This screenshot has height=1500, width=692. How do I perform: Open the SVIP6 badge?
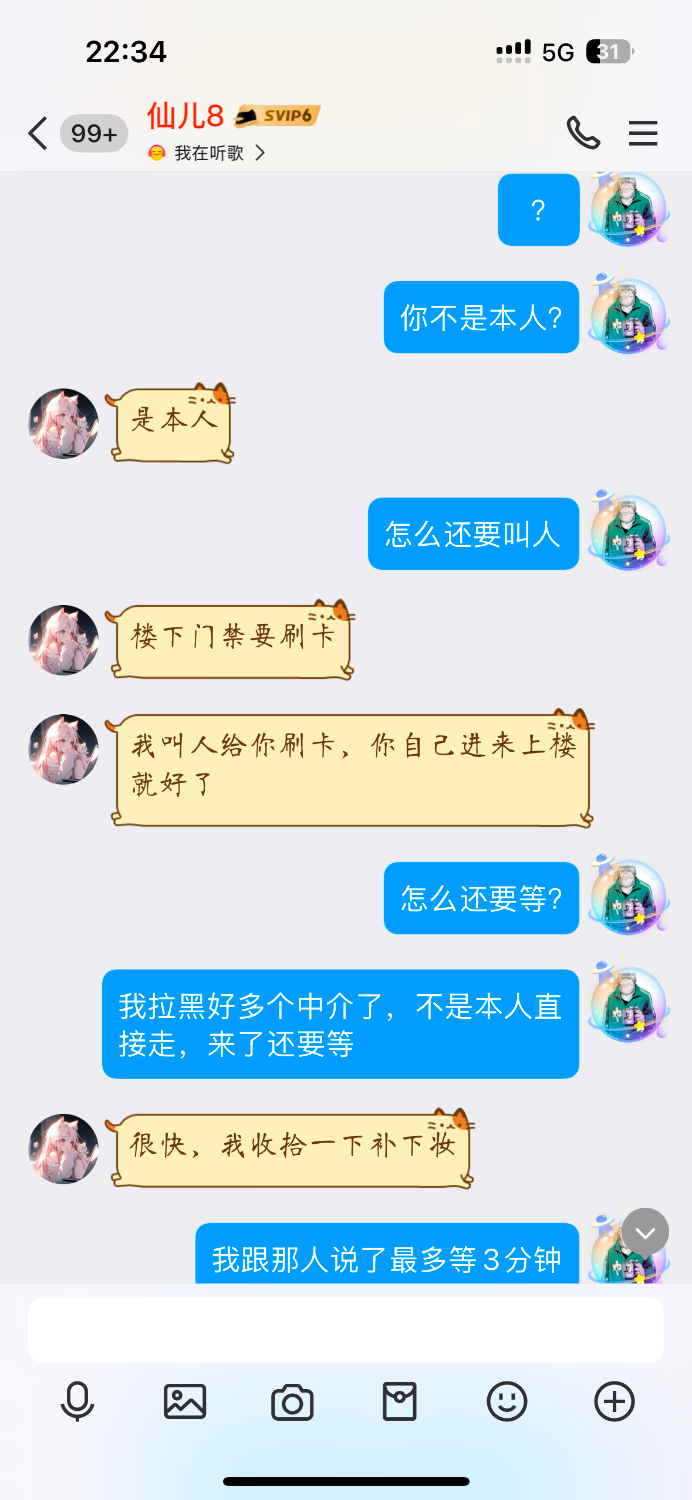278,116
